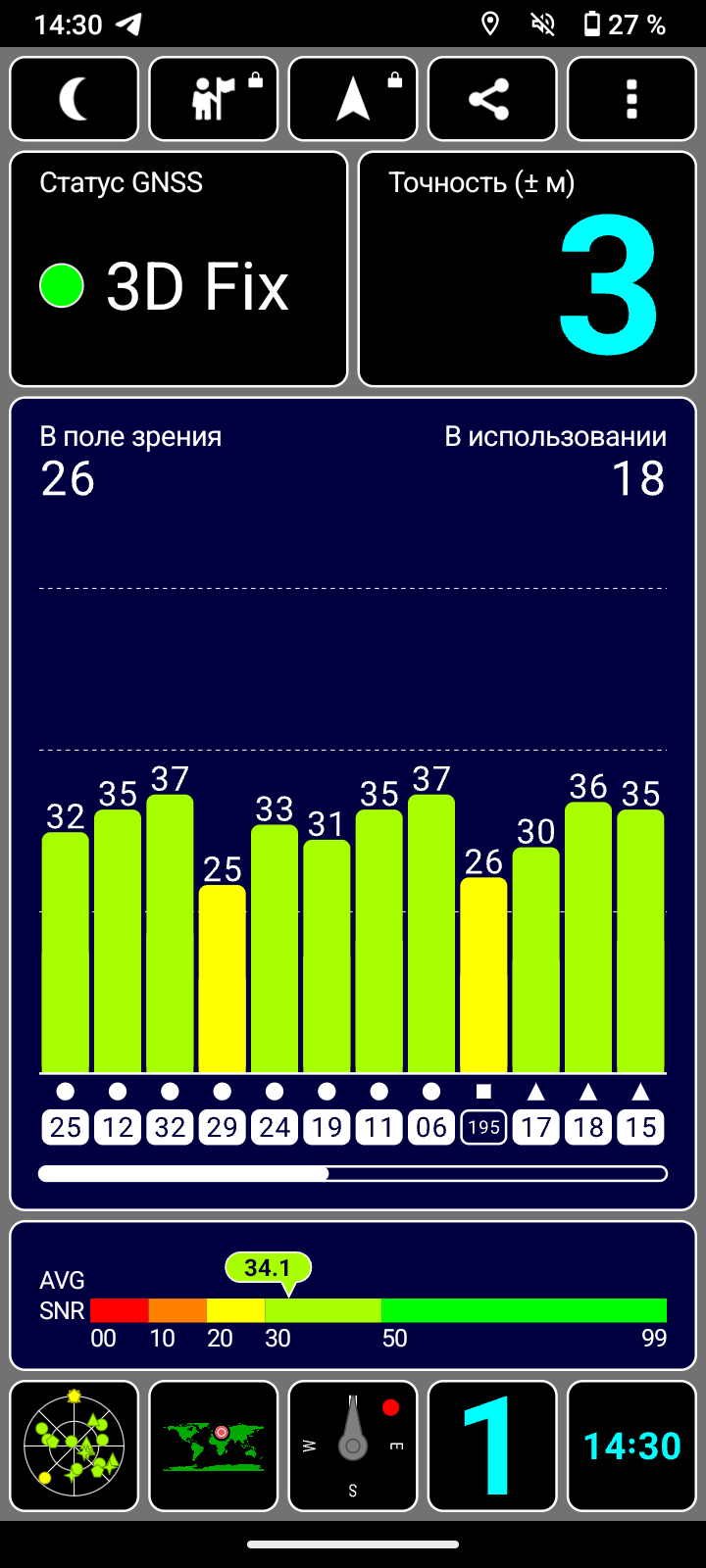Open the Статус GNSS 3D Fix tile
The width and height of the screenshot is (706, 1568).
(178, 269)
